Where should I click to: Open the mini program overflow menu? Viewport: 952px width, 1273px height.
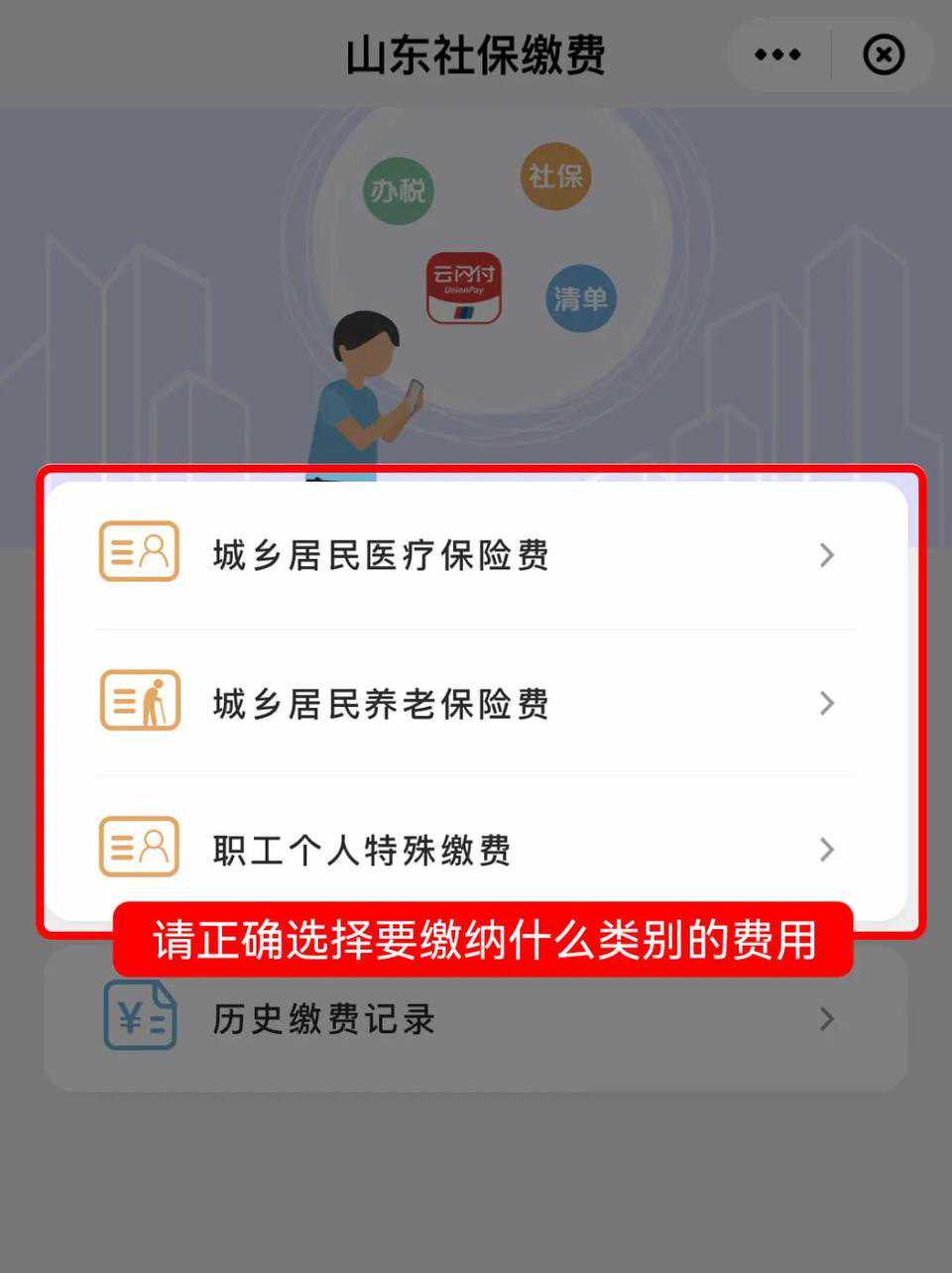[777, 55]
